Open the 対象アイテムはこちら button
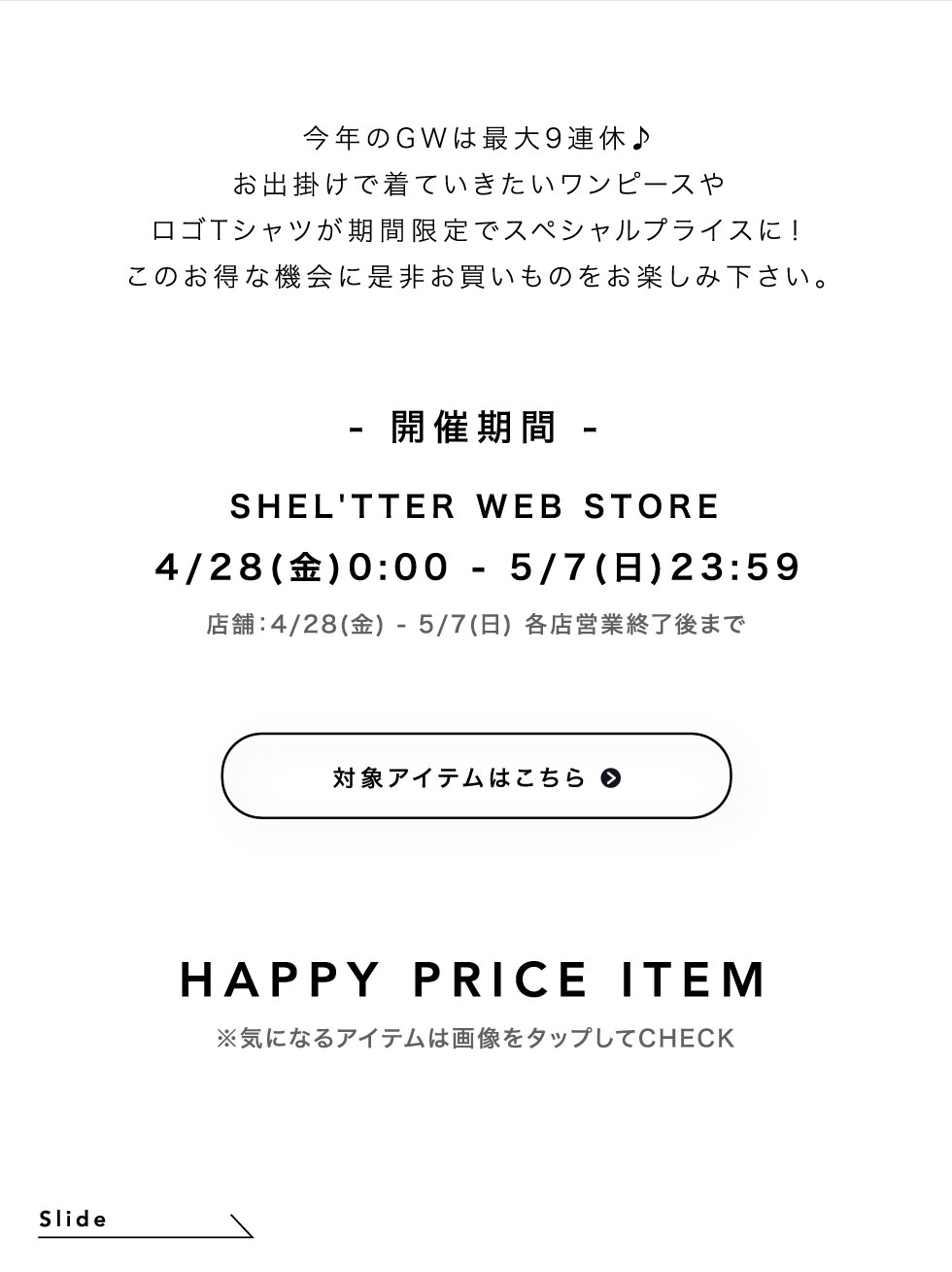Viewport: 952px width, 1272px height. coord(476,776)
